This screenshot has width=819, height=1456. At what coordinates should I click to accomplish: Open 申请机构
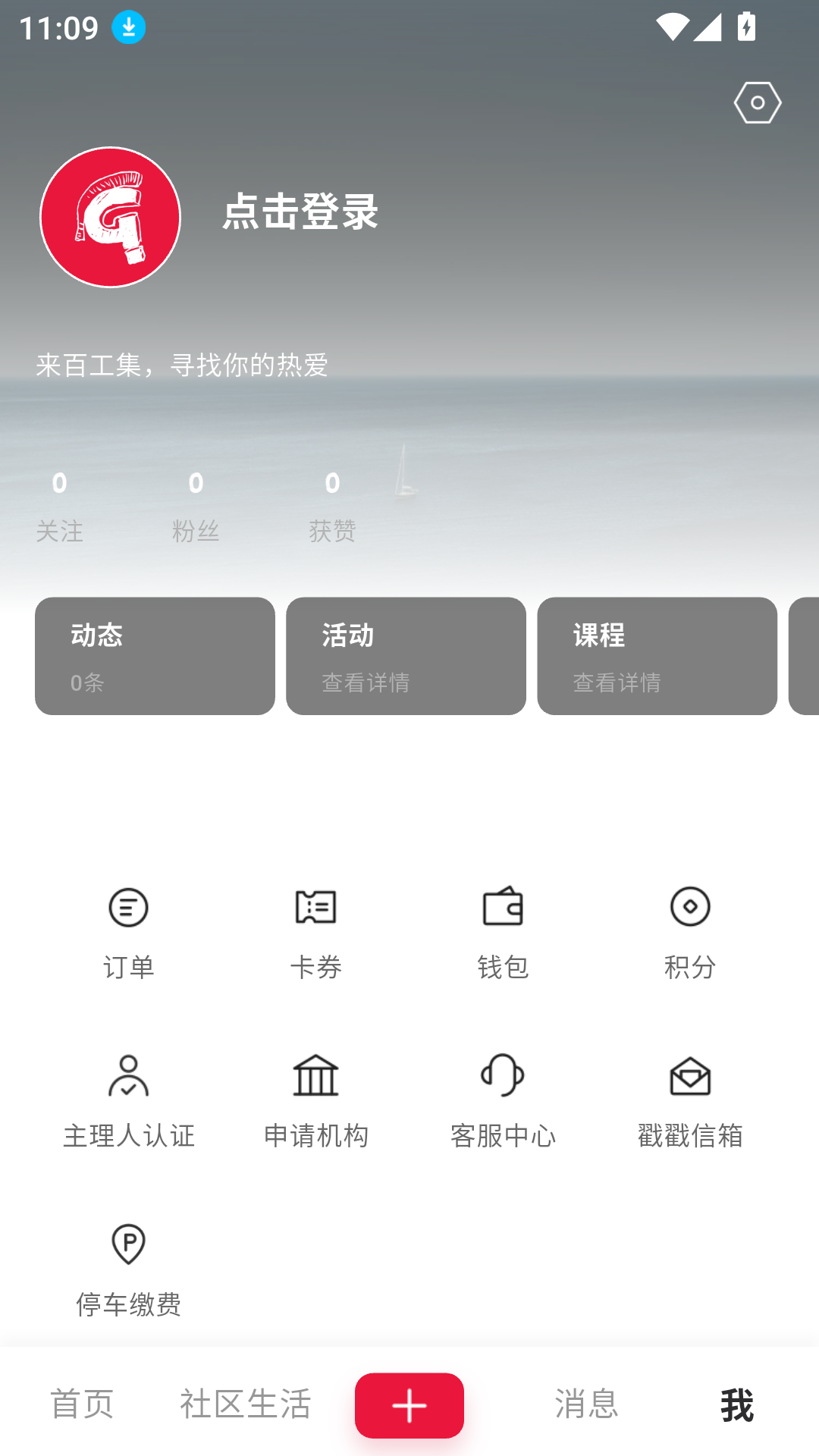[315, 1101]
